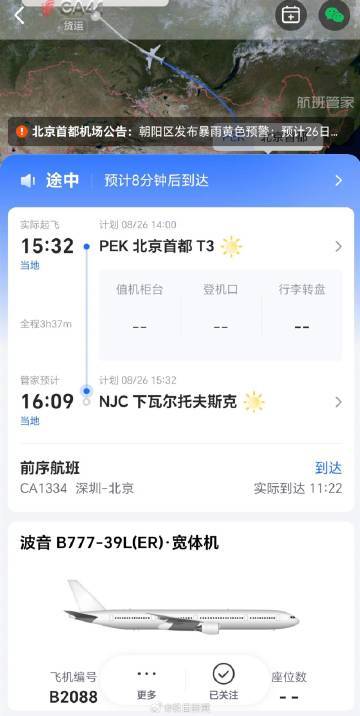This screenshot has width=360, height=716.
Task: Open the Beijing Capital Airport rainstorm notice
Action: pyautogui.click(x=180, y=132)
